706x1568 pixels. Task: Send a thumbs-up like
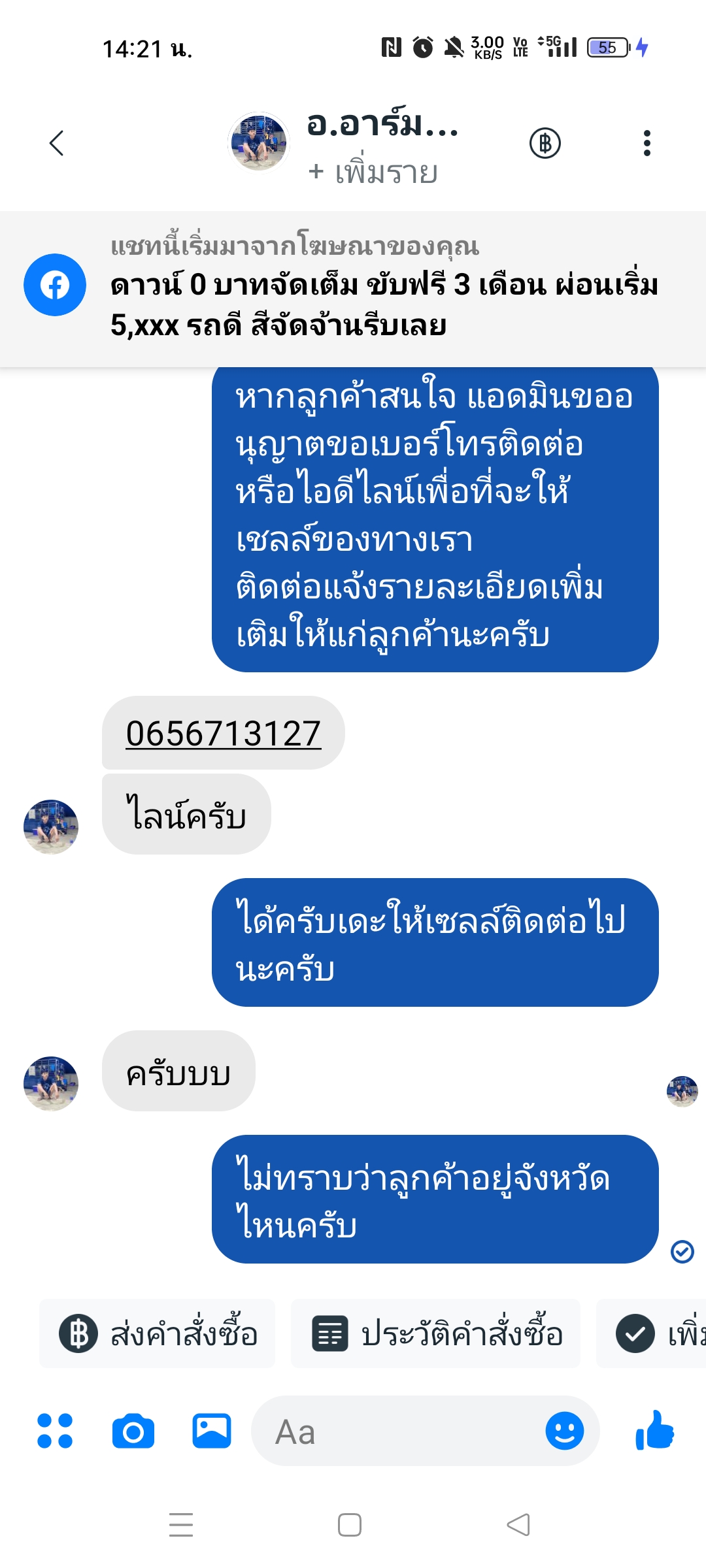(655, 1429)
